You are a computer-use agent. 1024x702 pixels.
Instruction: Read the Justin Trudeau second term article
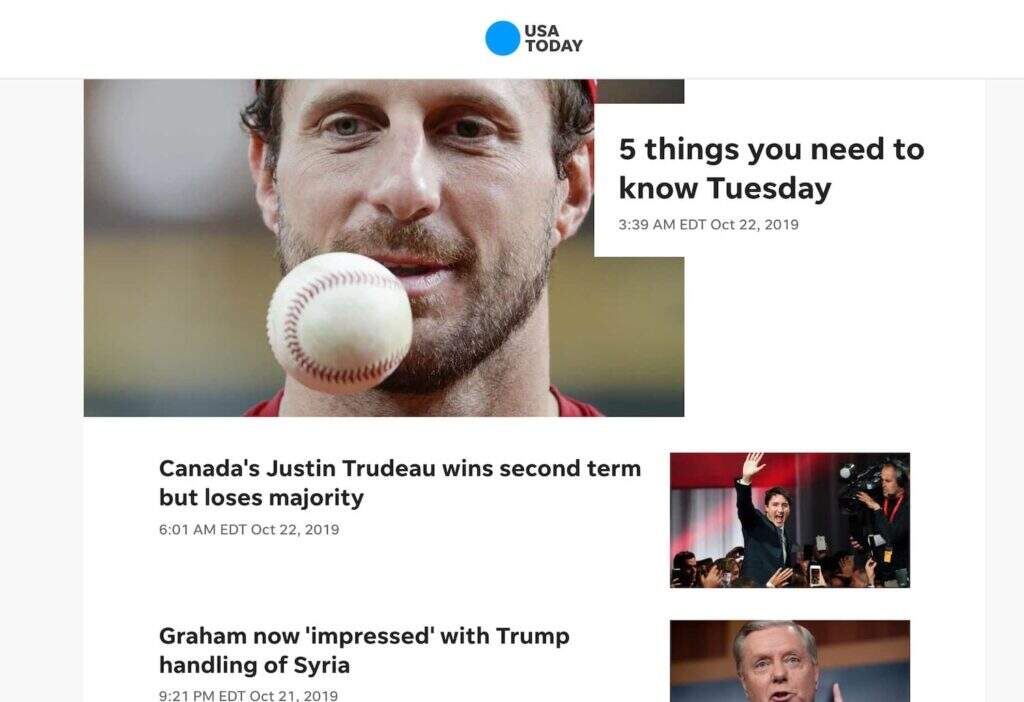click(x=399, y=482)
